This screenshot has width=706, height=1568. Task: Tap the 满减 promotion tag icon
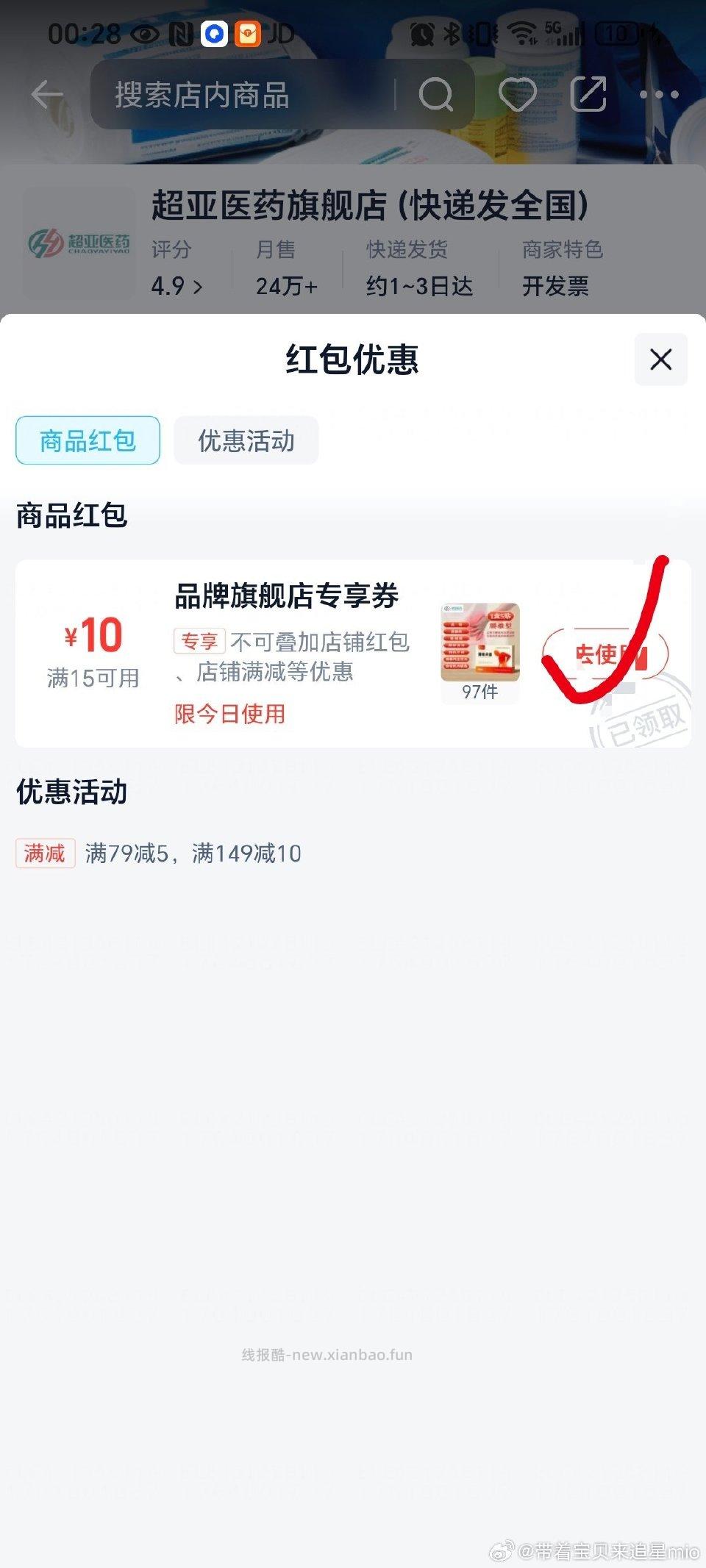coord(46,853)
